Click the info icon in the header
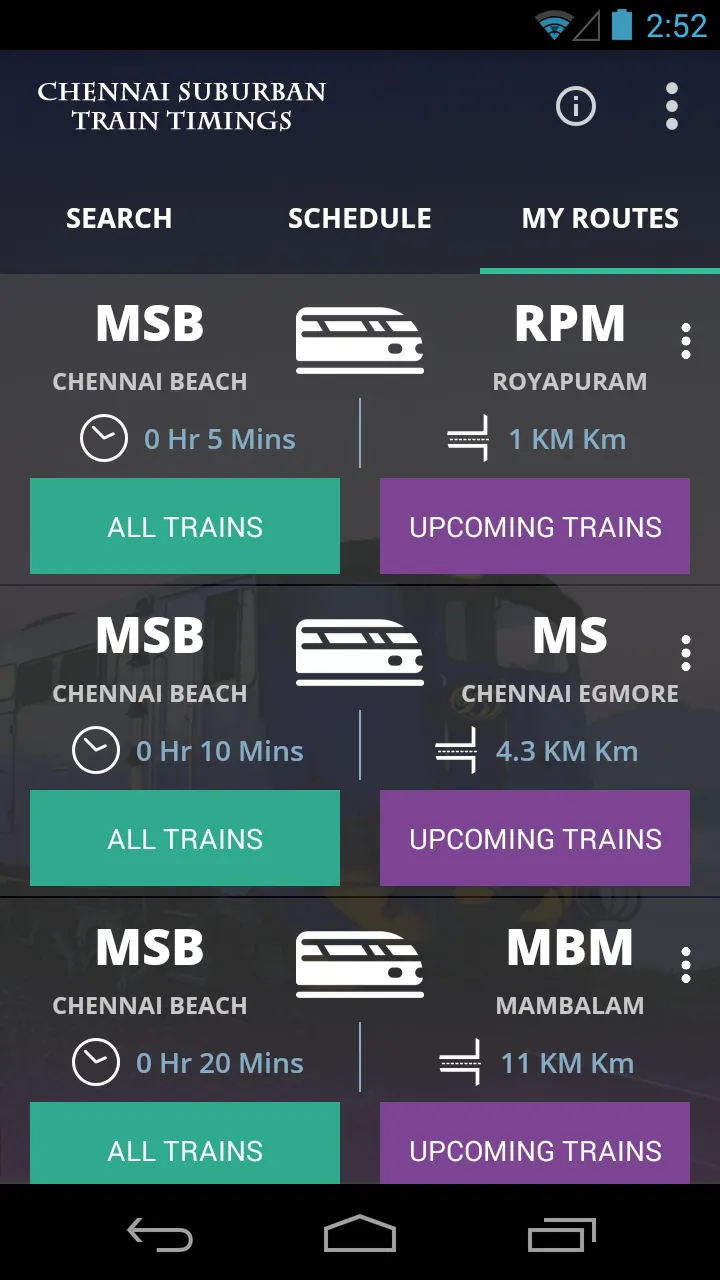720x1280 pixels. (x=575, y=106)
